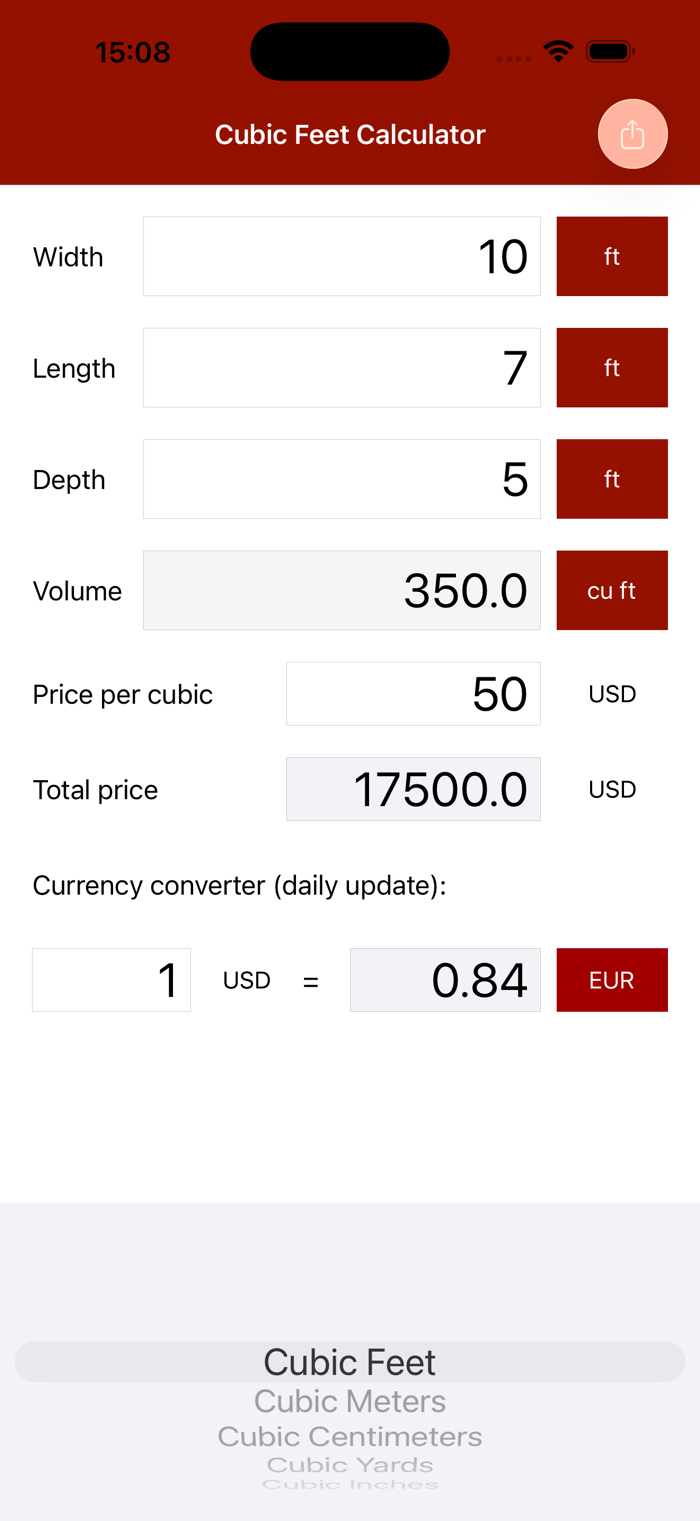Choose Cubic Yards in the picker

pos(350,1465)
